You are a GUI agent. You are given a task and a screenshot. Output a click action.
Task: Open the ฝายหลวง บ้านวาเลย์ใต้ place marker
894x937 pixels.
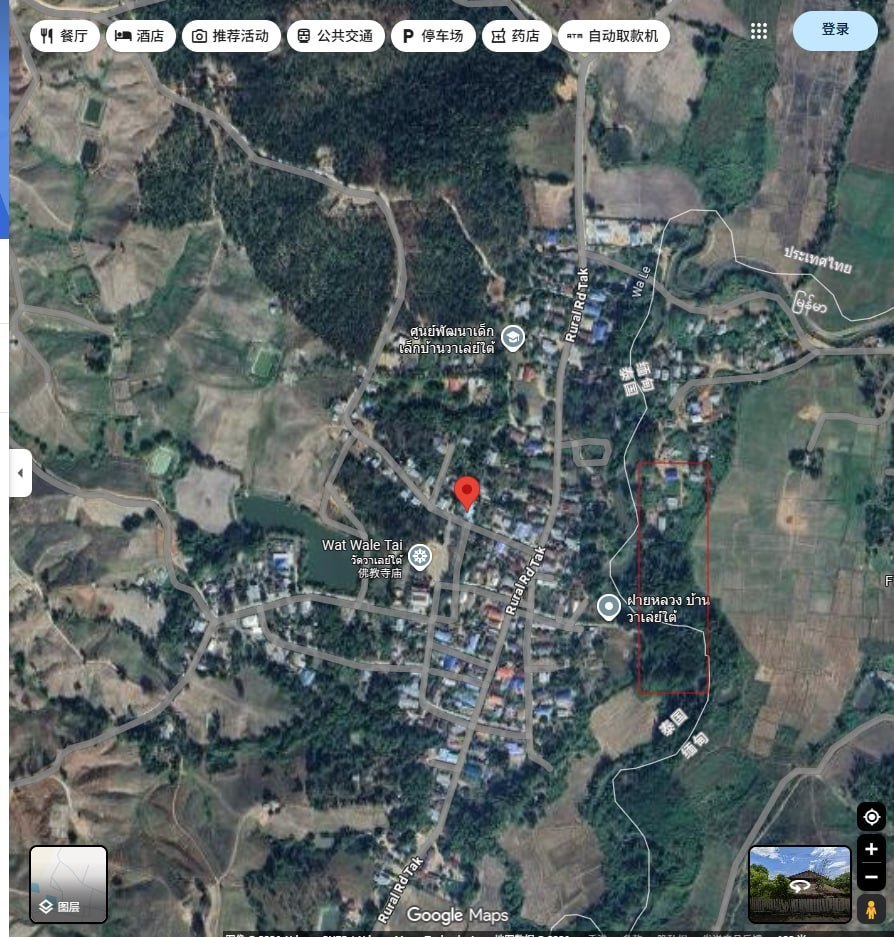pyautogui.click(x=609, y=608)
